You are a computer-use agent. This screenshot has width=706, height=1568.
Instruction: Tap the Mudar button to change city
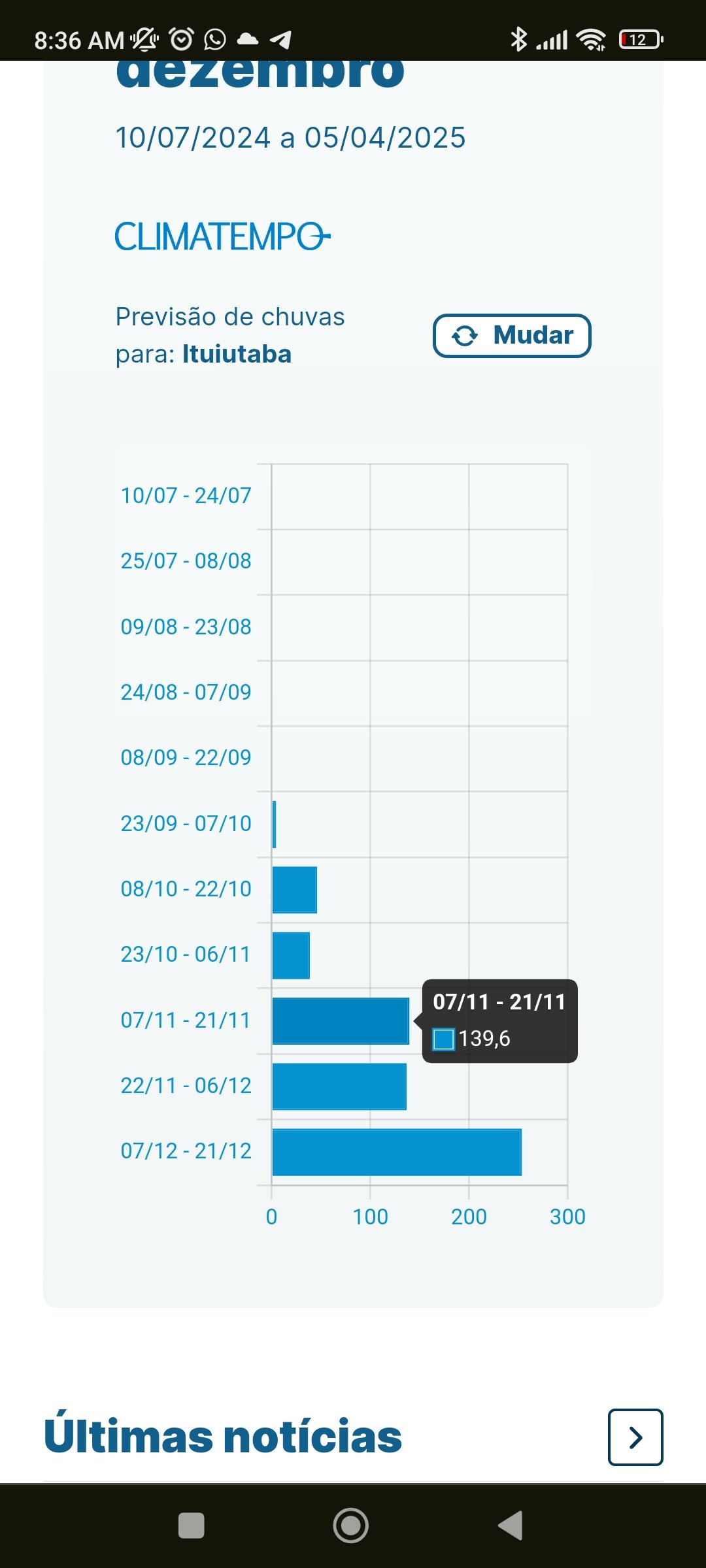tap(512, 336)
